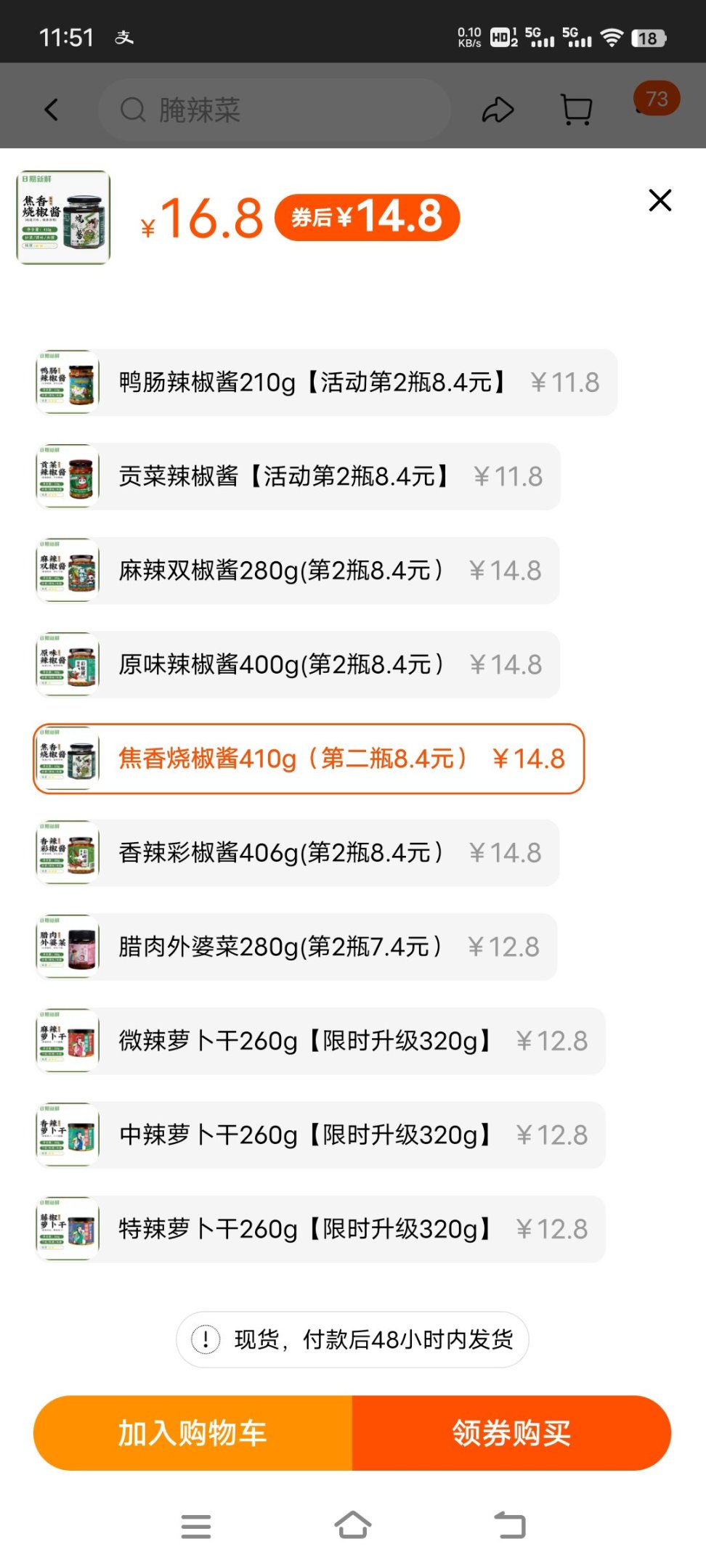Choose 中辣萝卜干260g variant
Viewport: 706px width, 1568px height.
pos(320,1135)
